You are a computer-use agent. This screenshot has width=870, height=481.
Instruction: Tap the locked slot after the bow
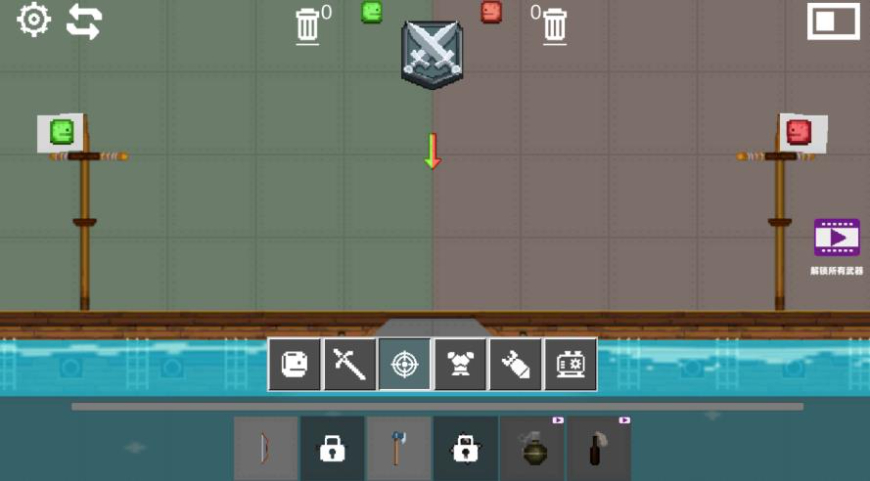(333, 449)
